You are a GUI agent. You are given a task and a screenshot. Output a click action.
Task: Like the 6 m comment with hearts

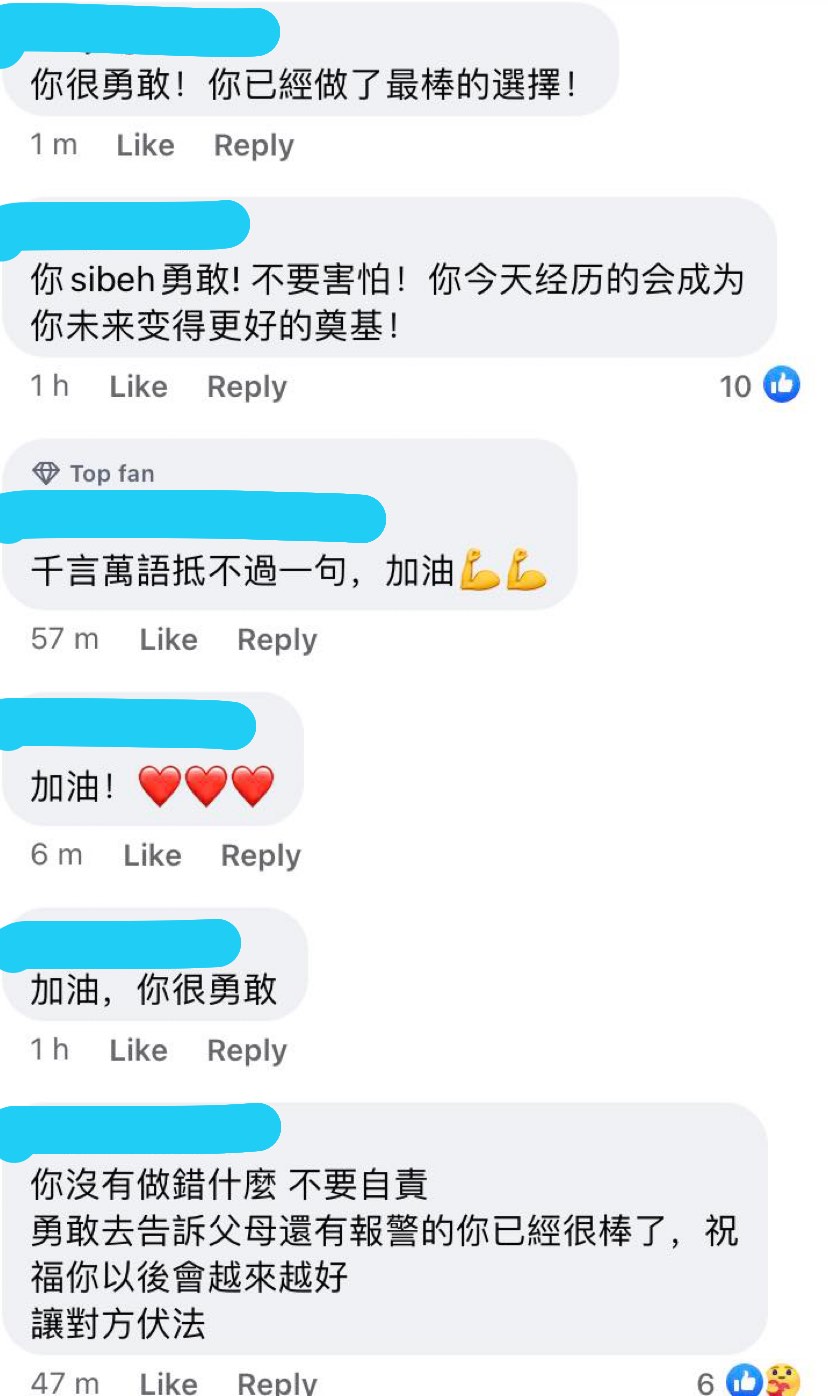pyautogui.click(x=152, y=855)
